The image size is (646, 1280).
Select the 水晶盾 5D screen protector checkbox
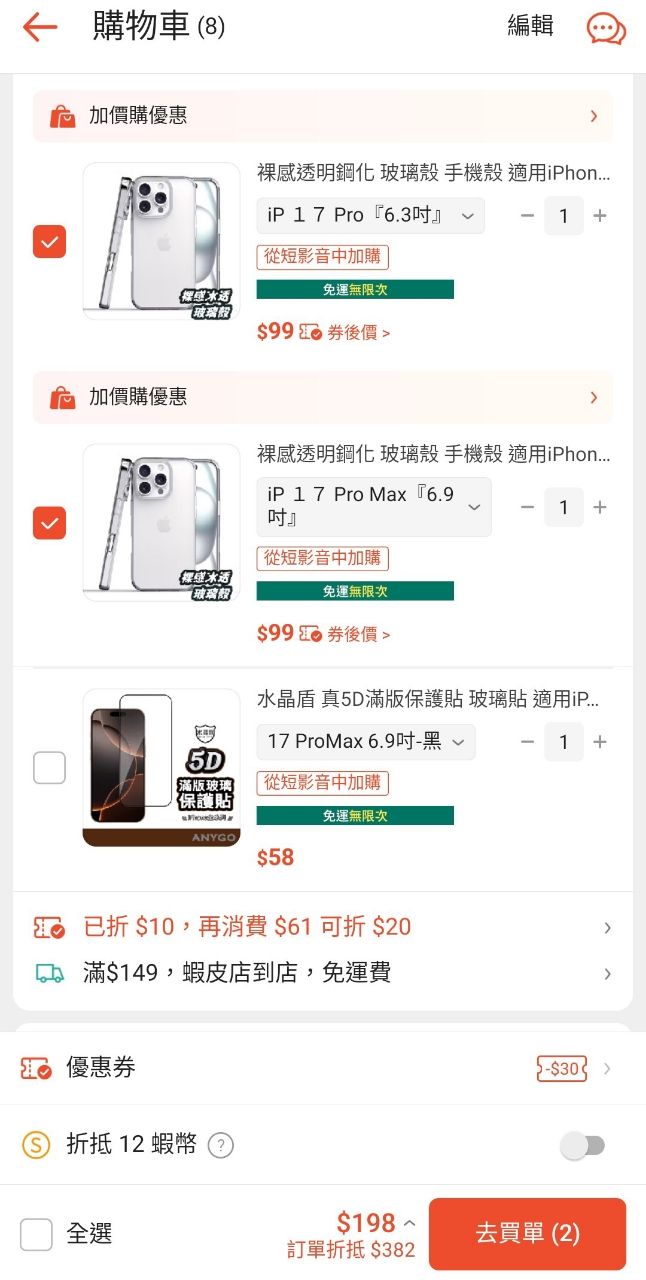(x=49, y=767)
